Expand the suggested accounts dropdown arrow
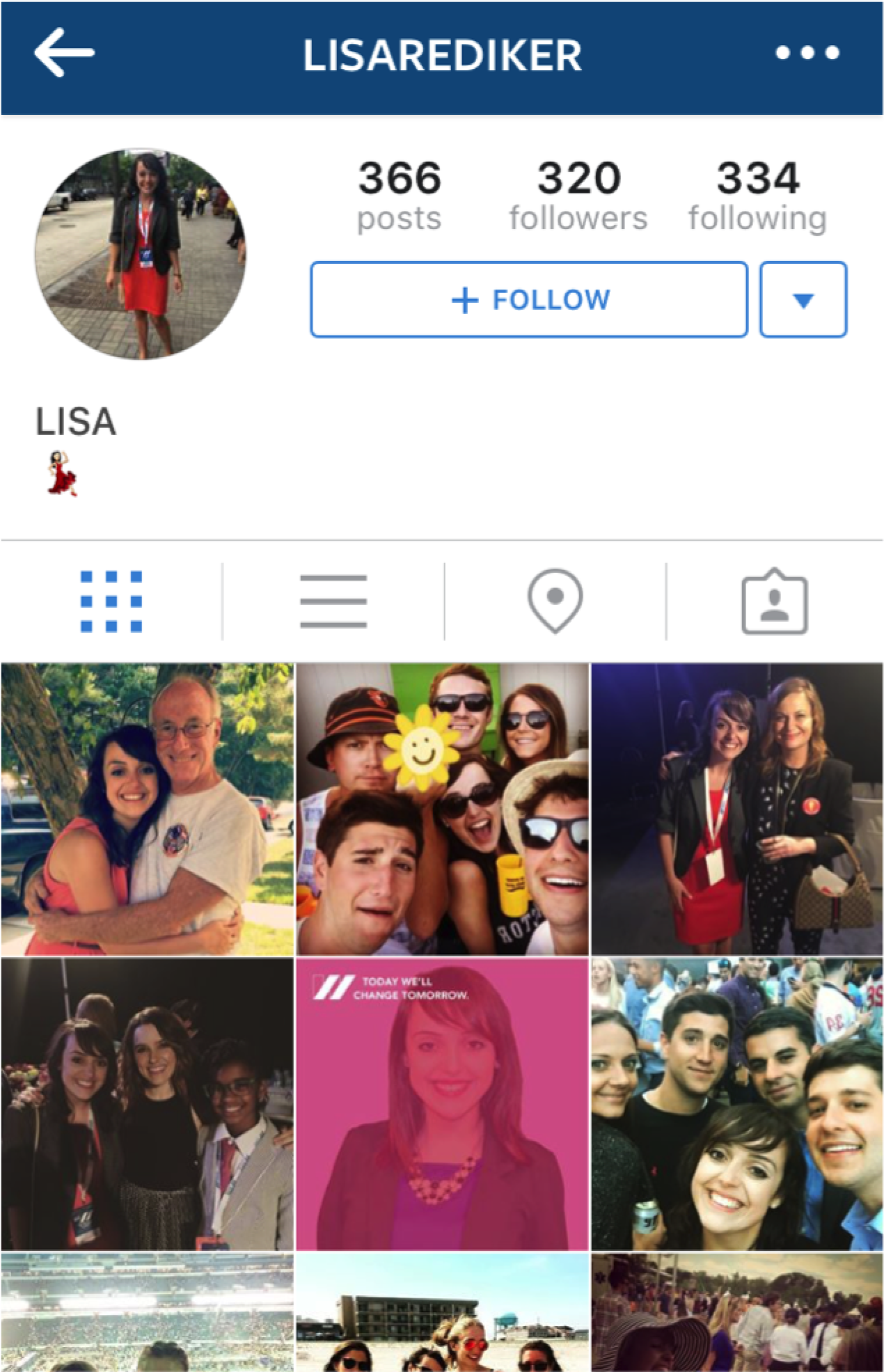Screen dimensions: 884x1372 (x=803, y=300)
